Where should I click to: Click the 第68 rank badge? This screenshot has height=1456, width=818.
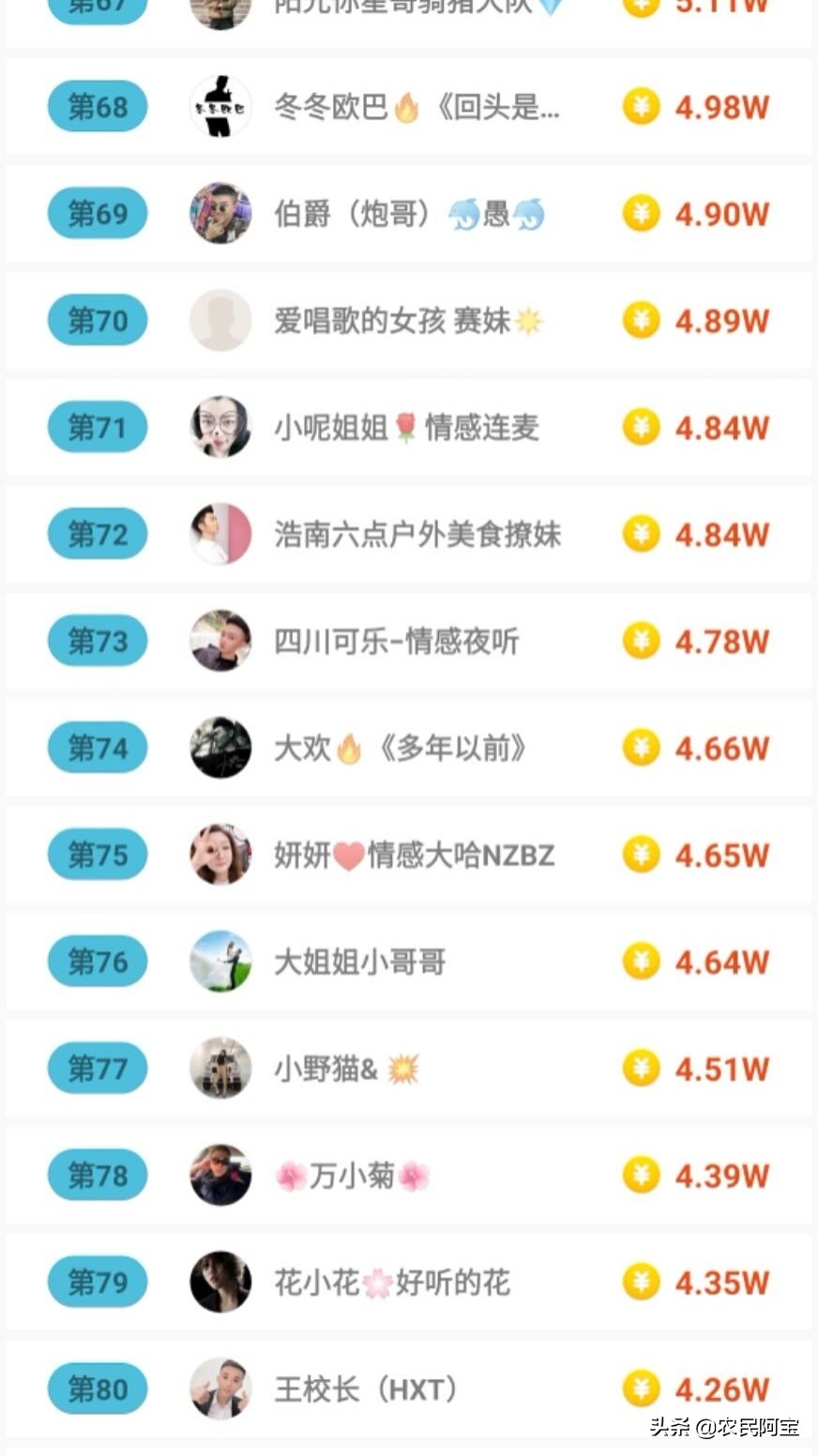pos(97,107)
